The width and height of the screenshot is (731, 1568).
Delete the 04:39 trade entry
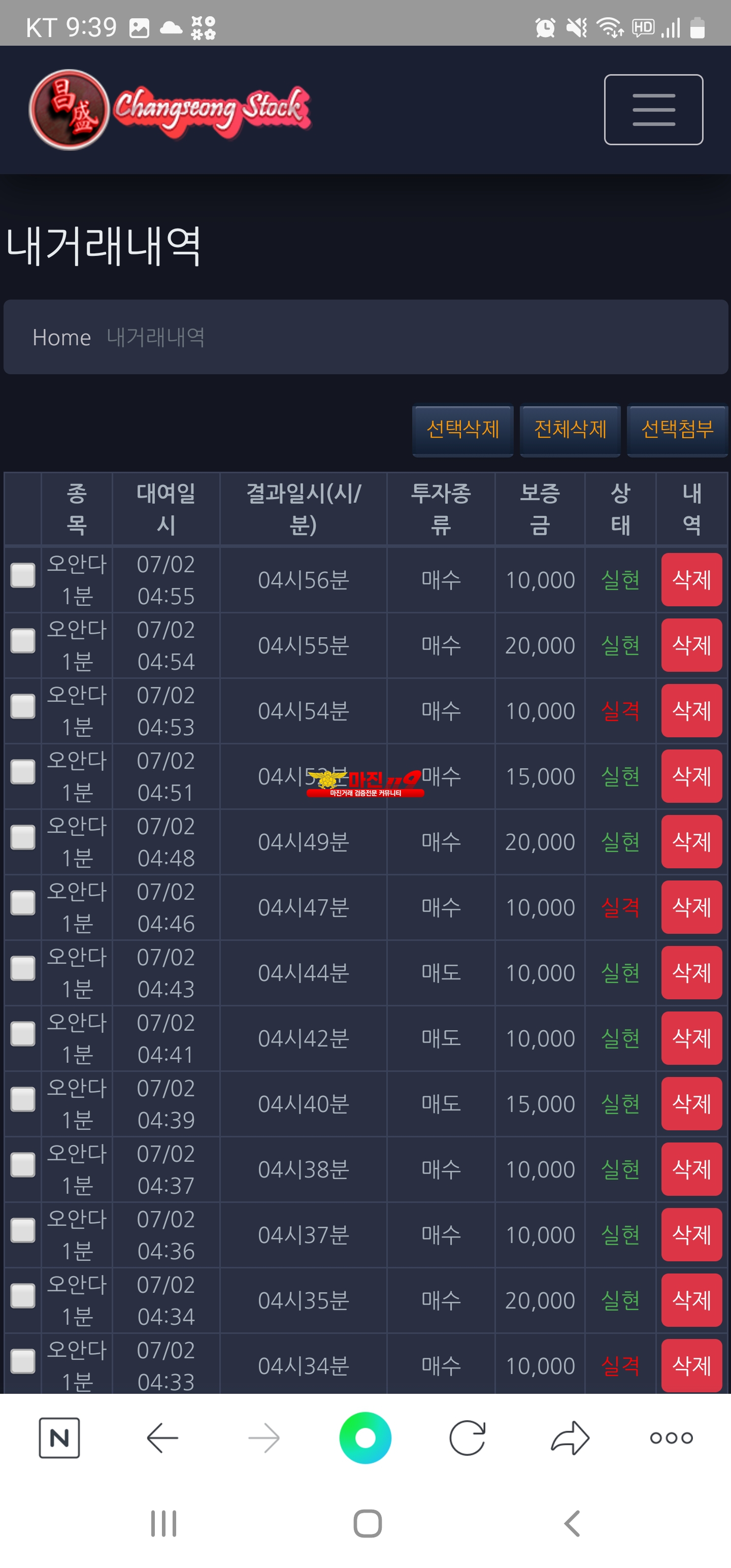(x=691, y=1103)
